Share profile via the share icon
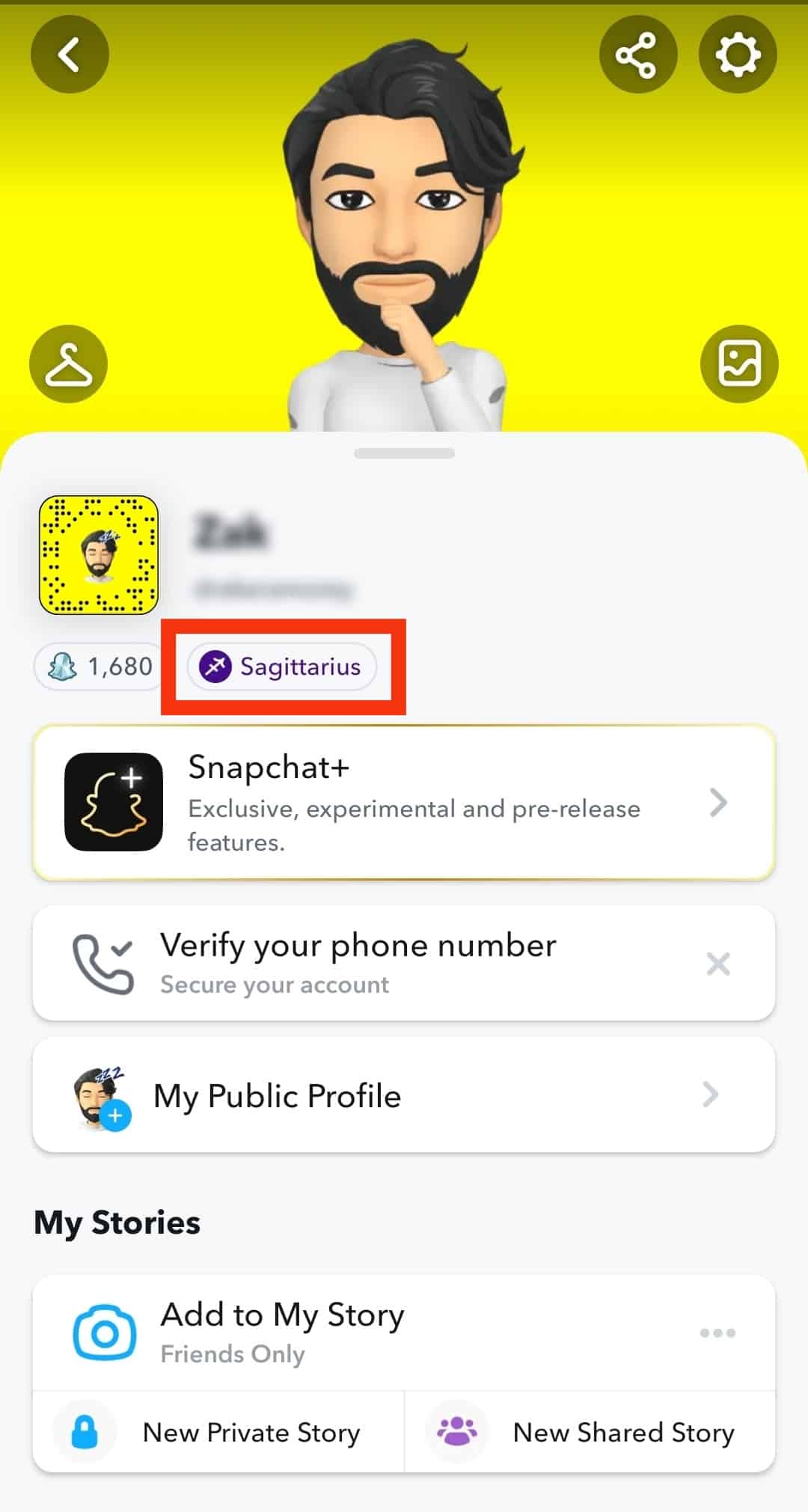 [637, 55]
